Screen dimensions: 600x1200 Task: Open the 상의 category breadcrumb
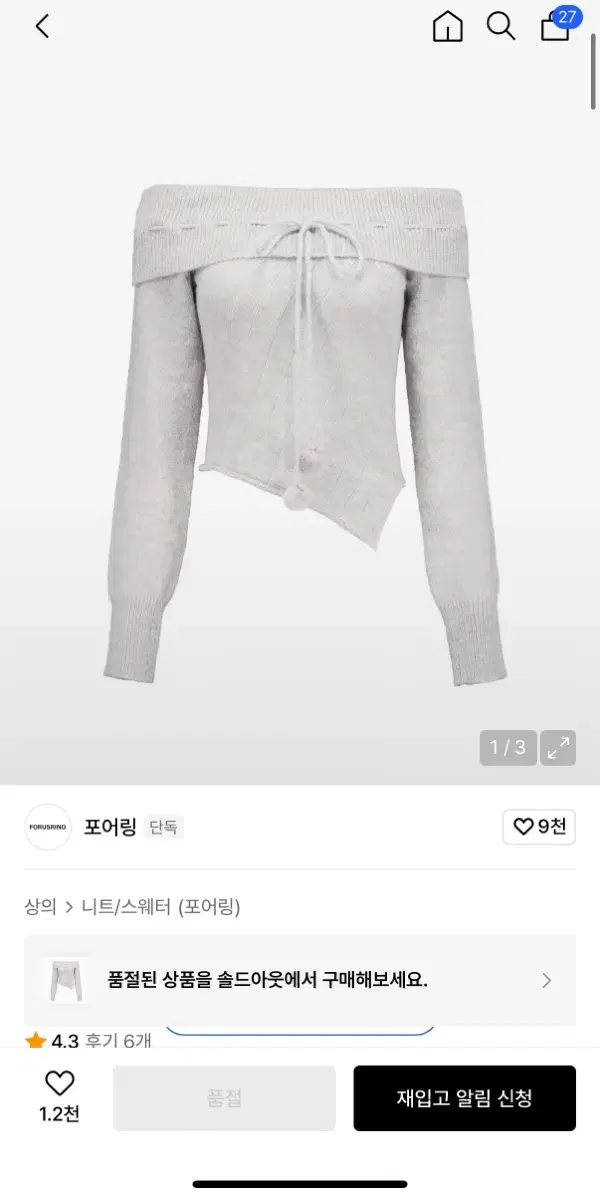[40, 907]
